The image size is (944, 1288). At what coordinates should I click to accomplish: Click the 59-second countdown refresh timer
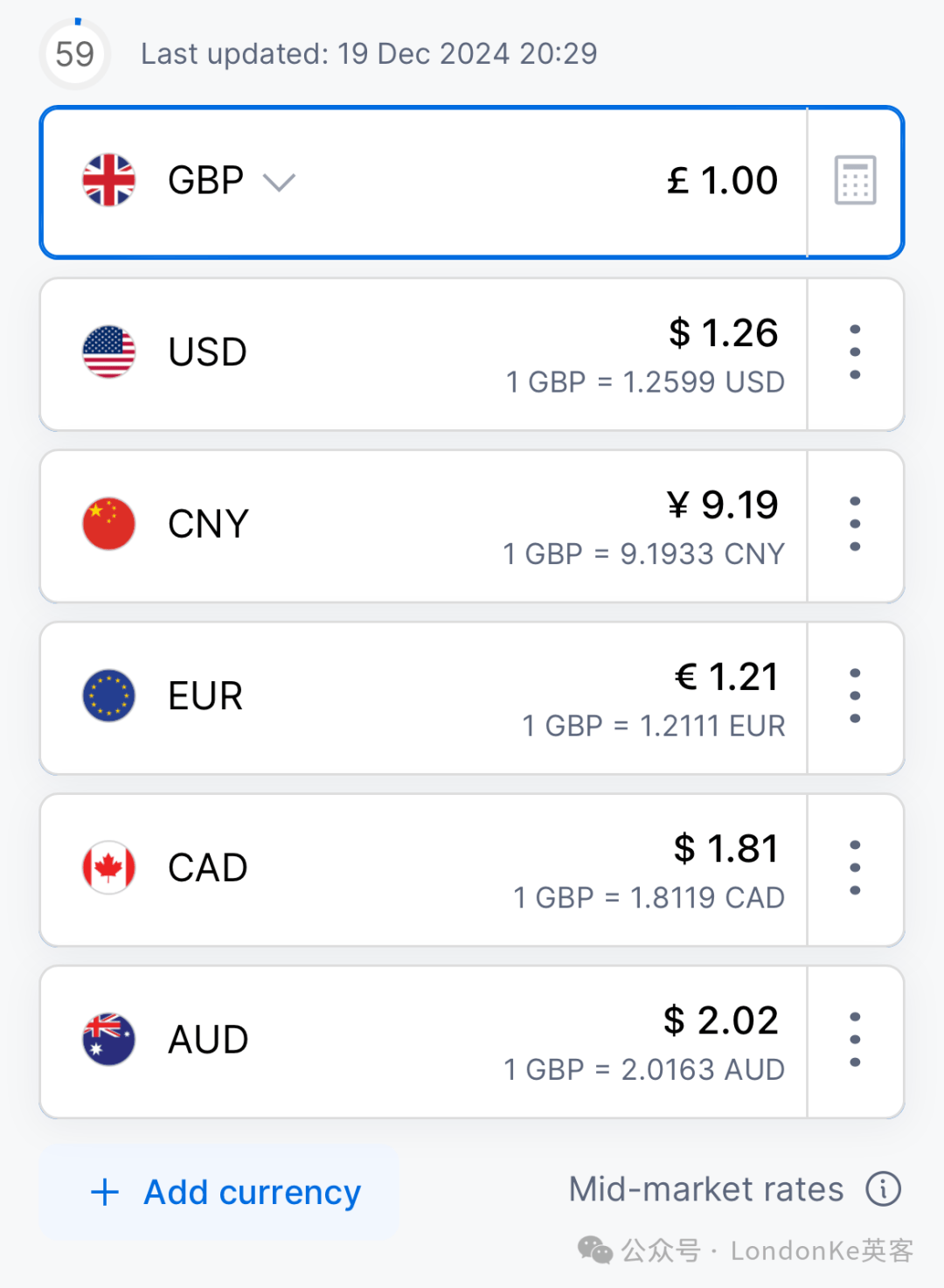tap(74, 53)
